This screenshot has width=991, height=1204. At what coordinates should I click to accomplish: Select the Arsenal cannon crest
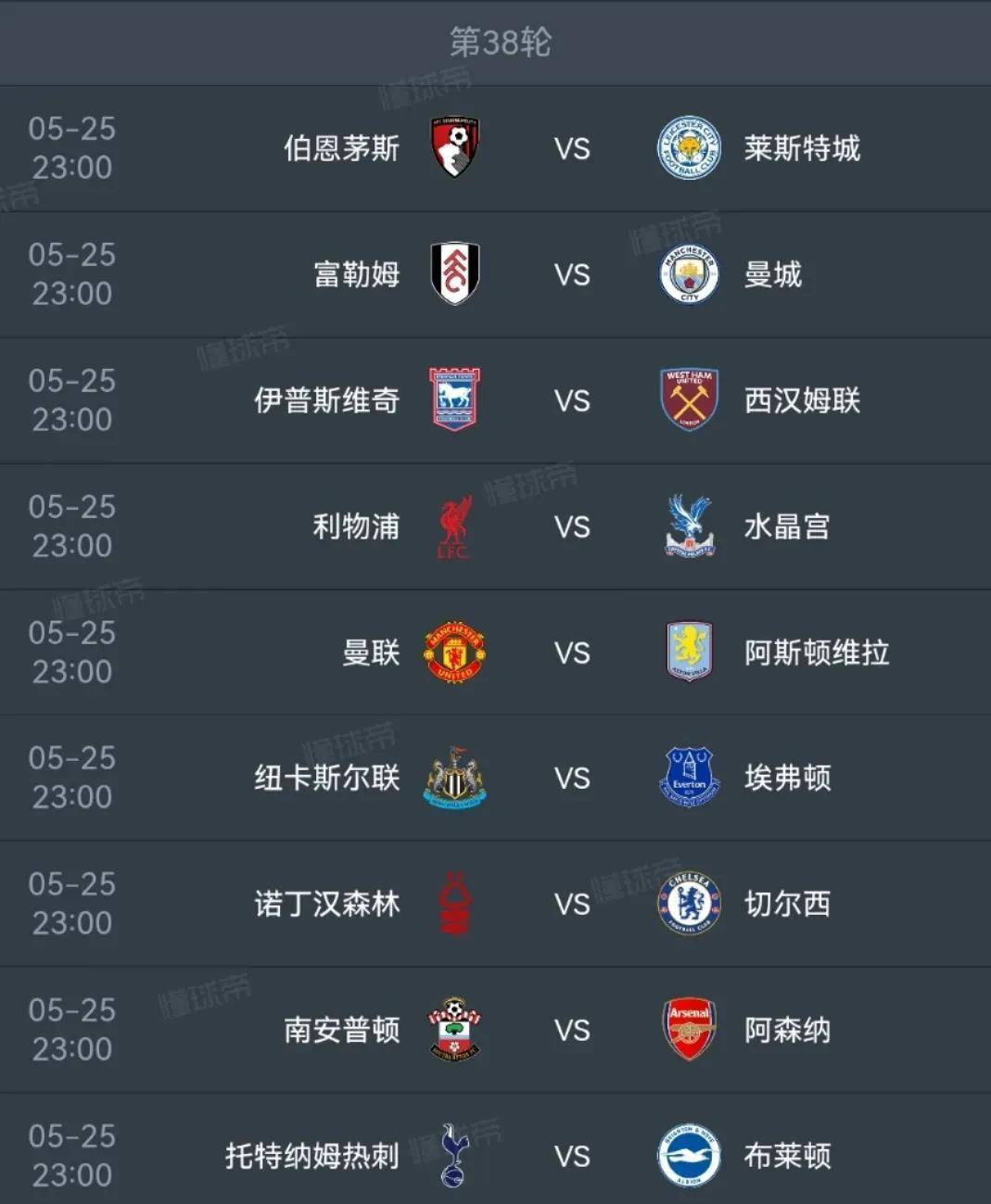688,1030
